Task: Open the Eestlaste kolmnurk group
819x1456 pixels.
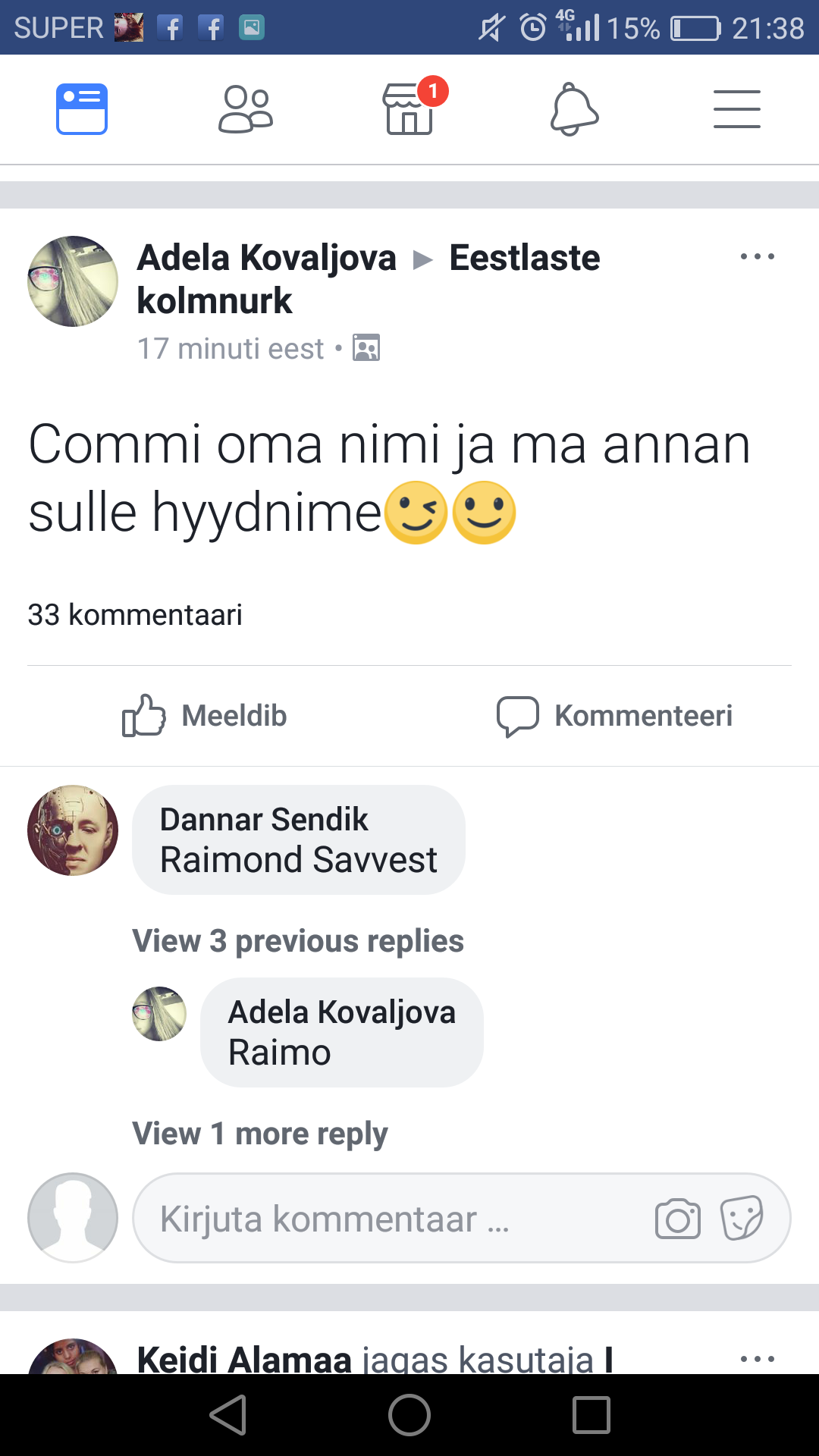Action: tap(369, 279)
